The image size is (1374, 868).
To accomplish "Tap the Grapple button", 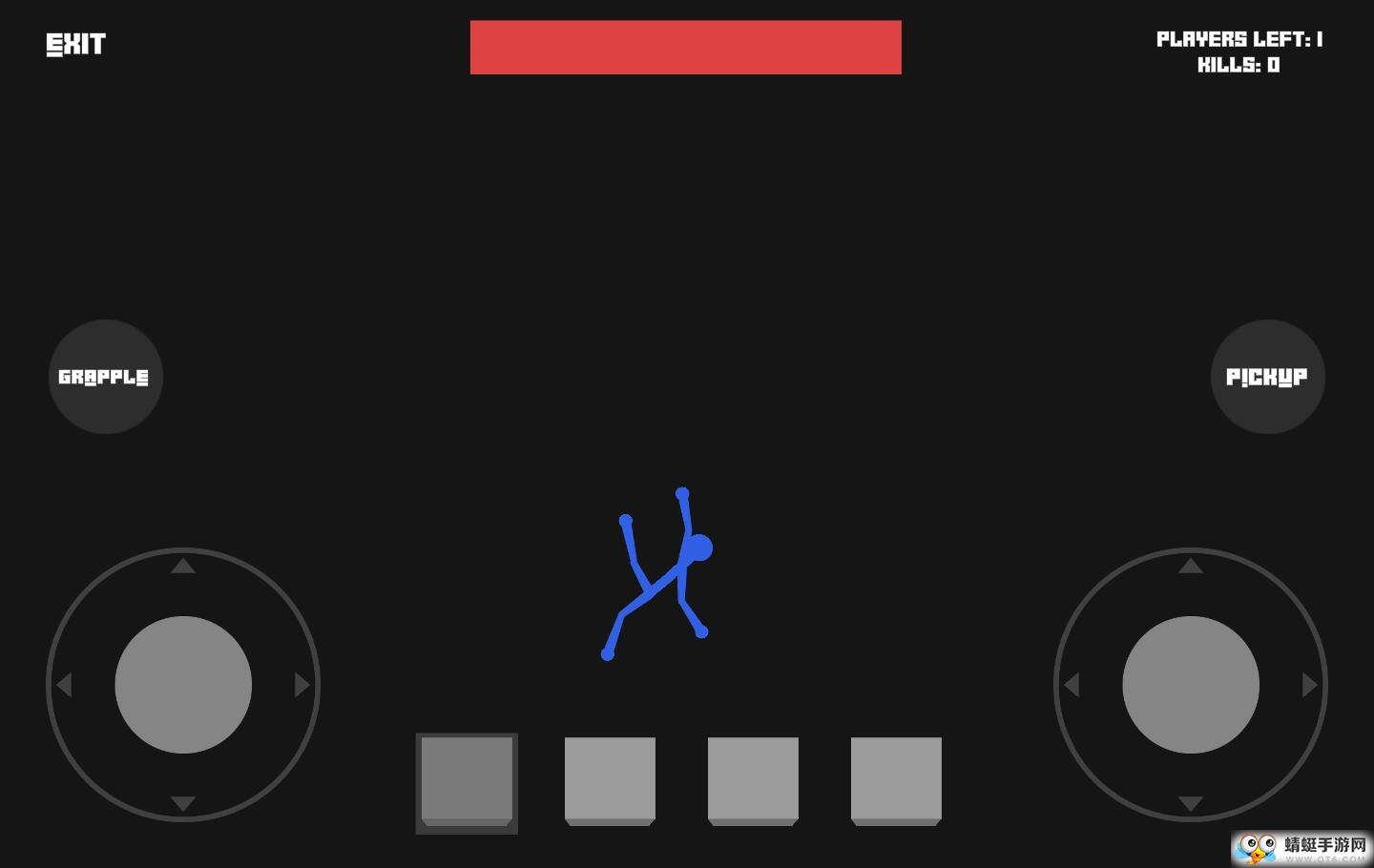I will pyautogui.click(x=105, y=377).
